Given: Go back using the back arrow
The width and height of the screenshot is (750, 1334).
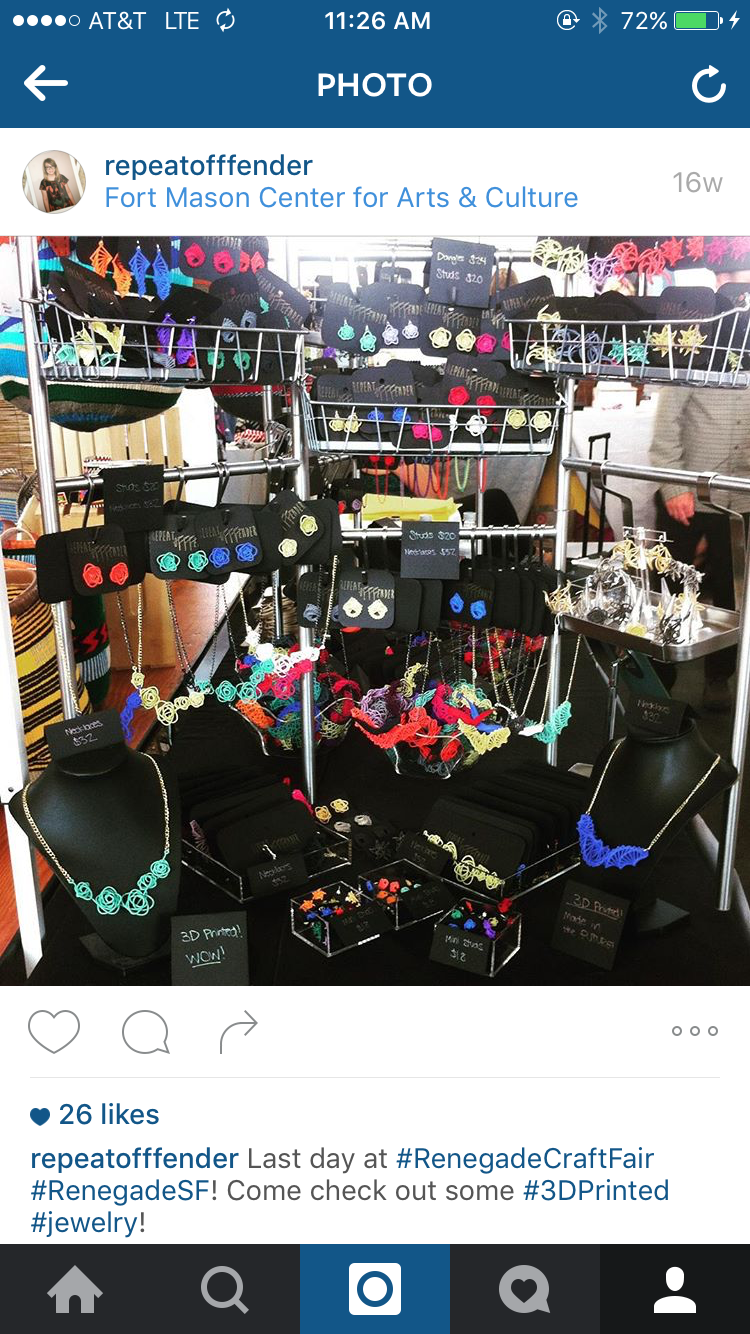Looking at the screenshot, I should point(46,85).
